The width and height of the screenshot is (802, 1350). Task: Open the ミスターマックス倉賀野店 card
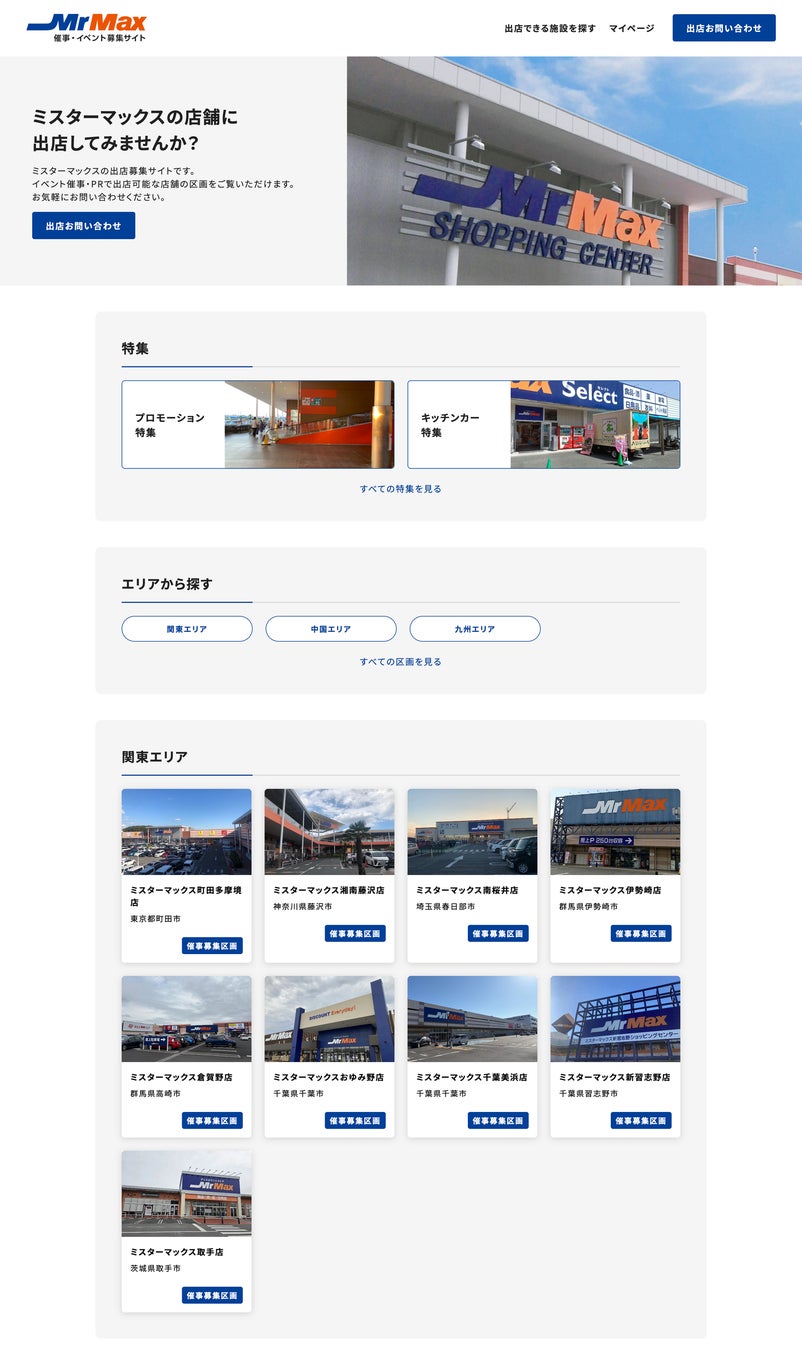click(x=187, y=1055)
